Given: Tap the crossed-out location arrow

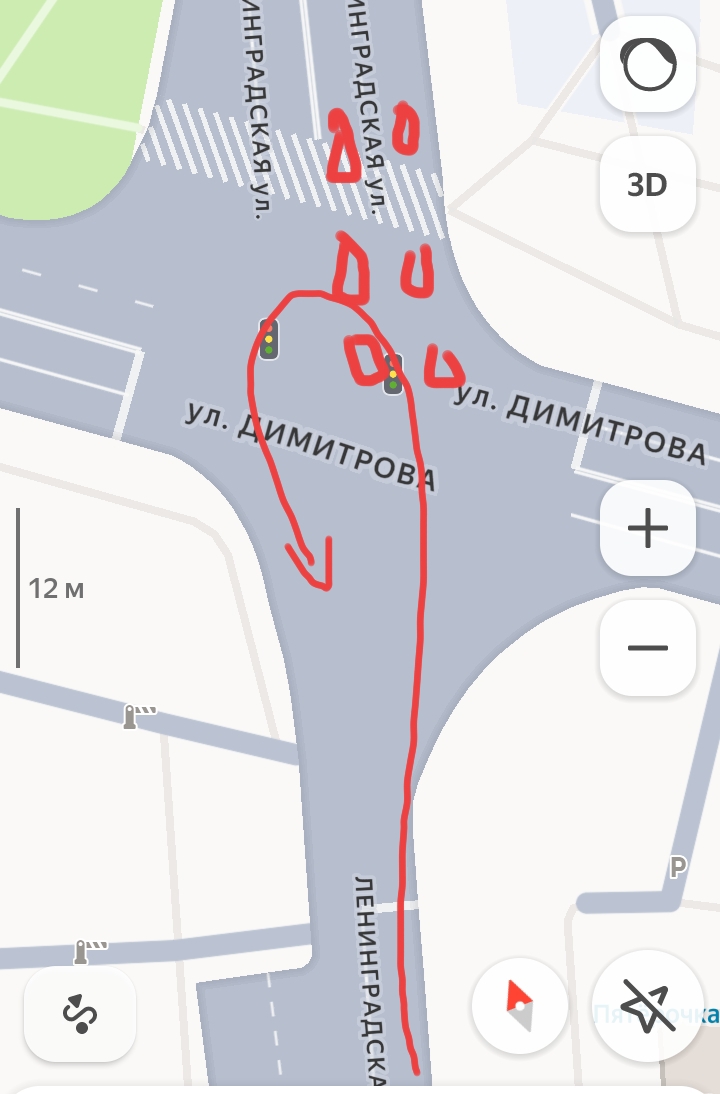Looking at the screenshot, I should [x=647, y=1005].
